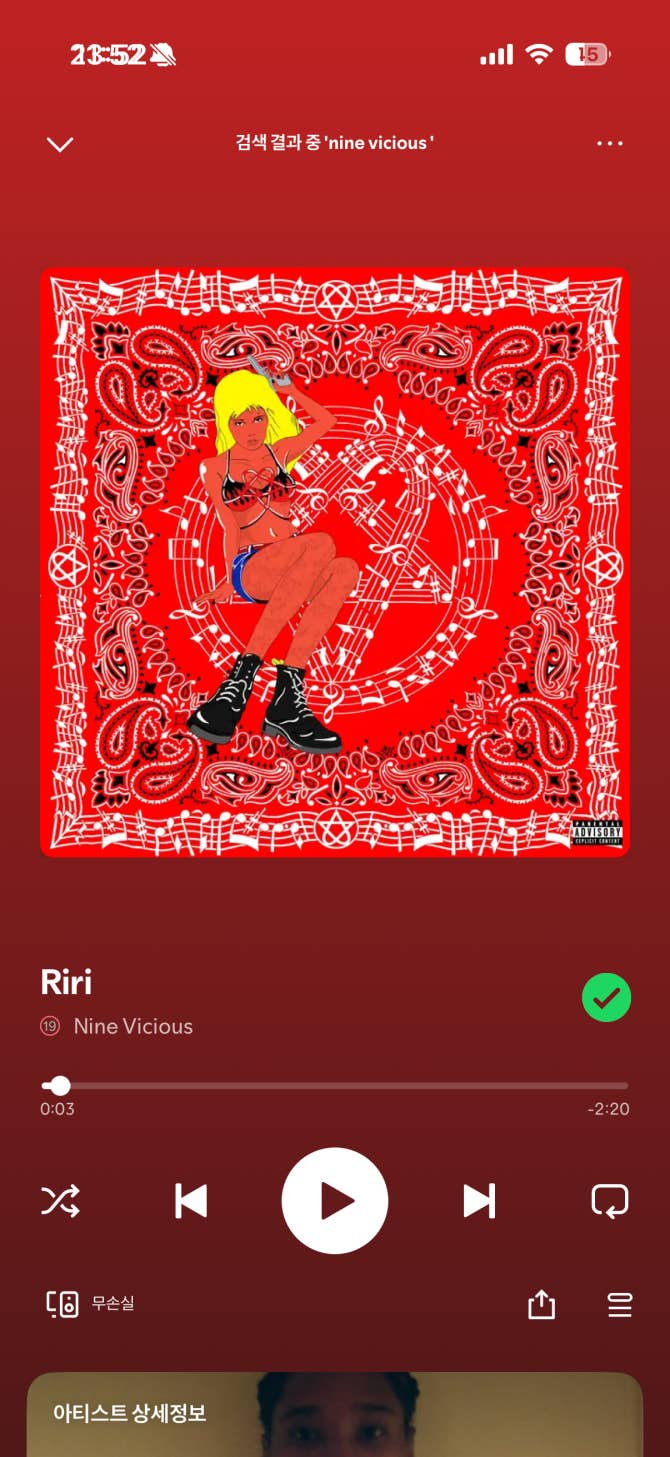This screenshot has height=1457, width=670.
Task: Open the artist Nine Vicious
Action: [133, 1026]
